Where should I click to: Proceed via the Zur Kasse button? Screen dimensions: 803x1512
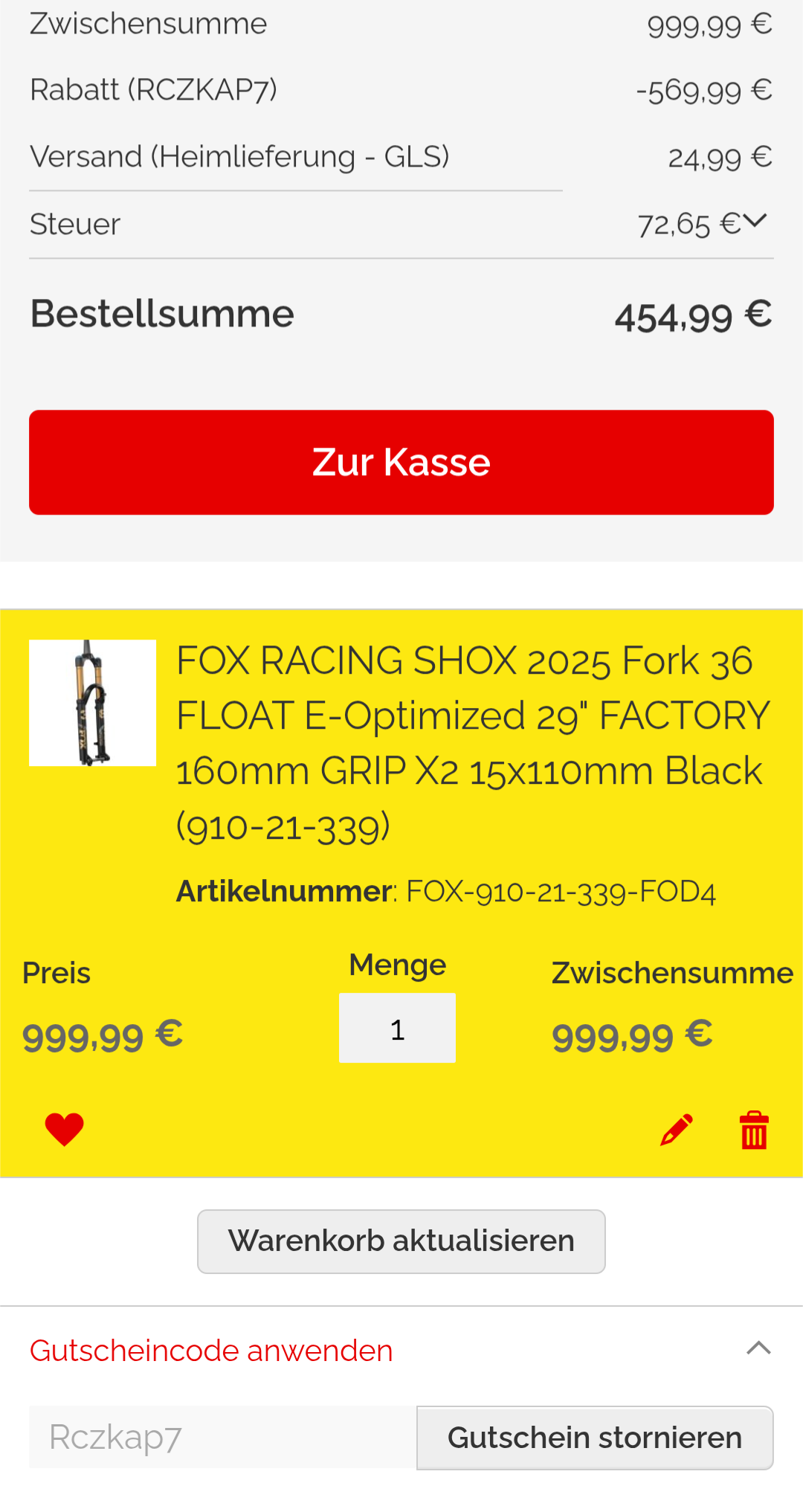401,462
